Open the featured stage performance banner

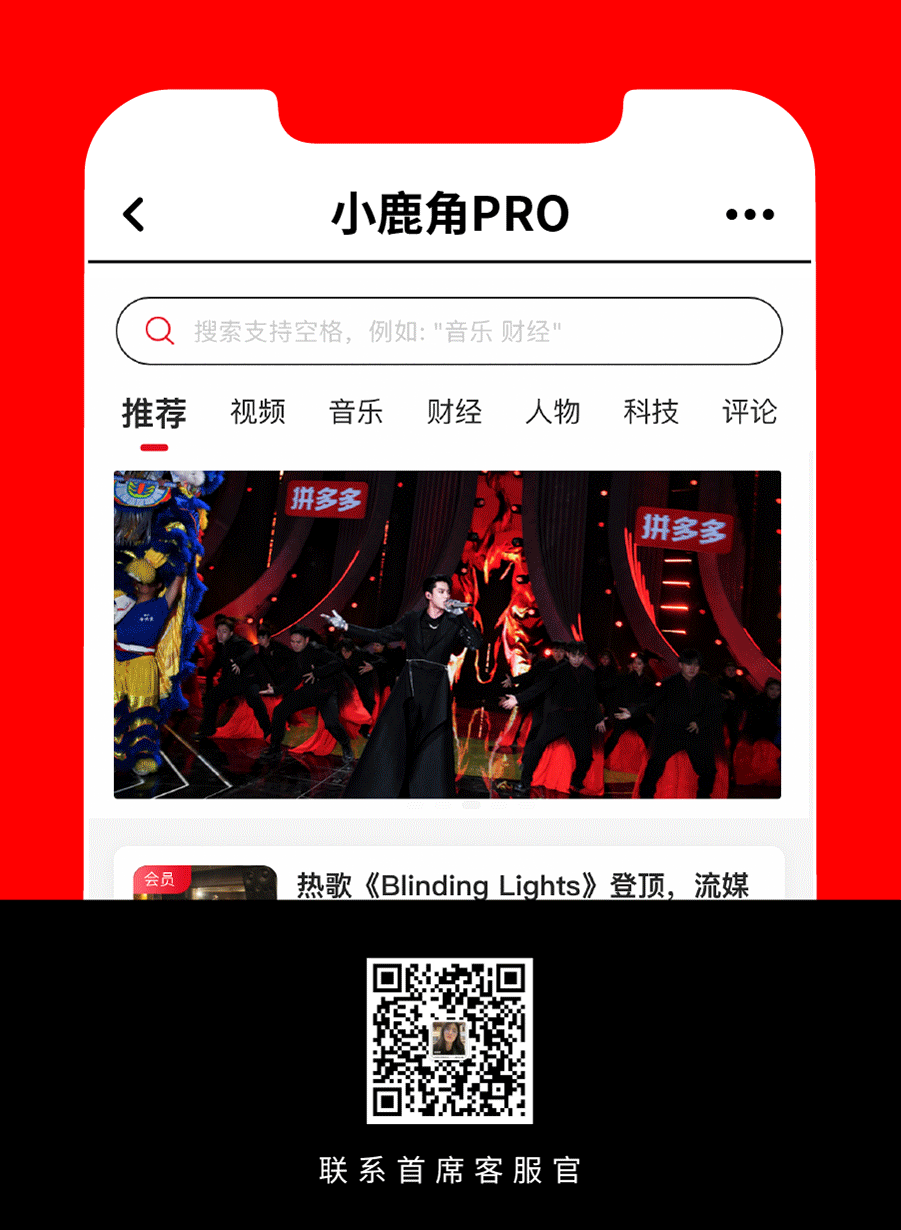pyautogui.click(x=448, y=635)
